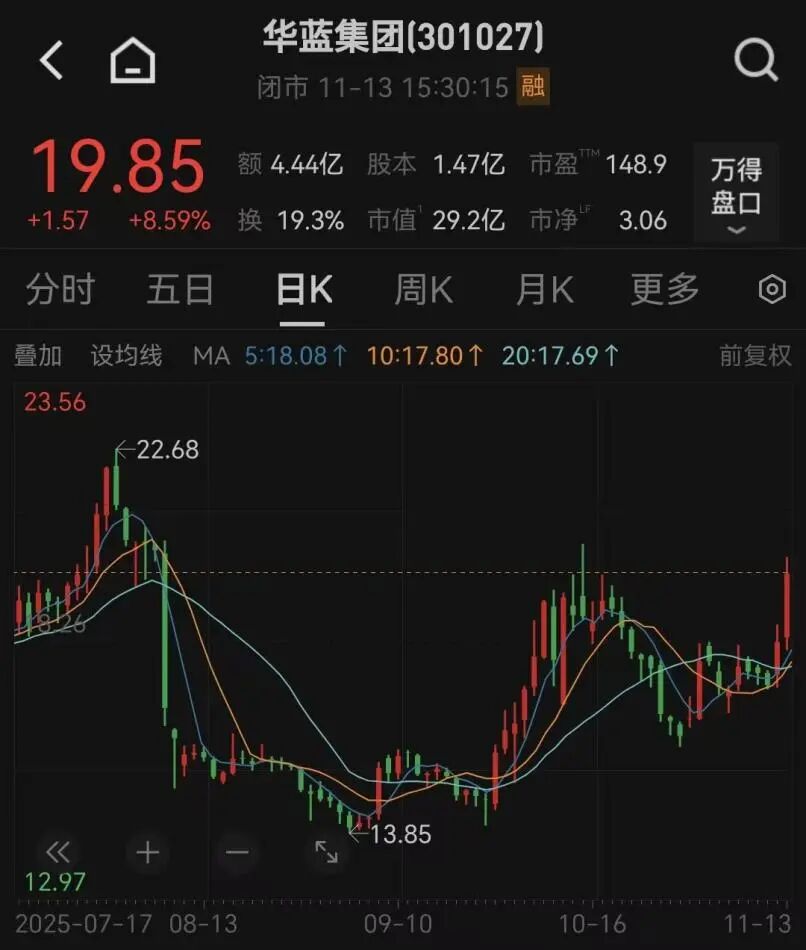Expand chart to full screen
Screen dimensions: 806x950
[x=326, y=852]
